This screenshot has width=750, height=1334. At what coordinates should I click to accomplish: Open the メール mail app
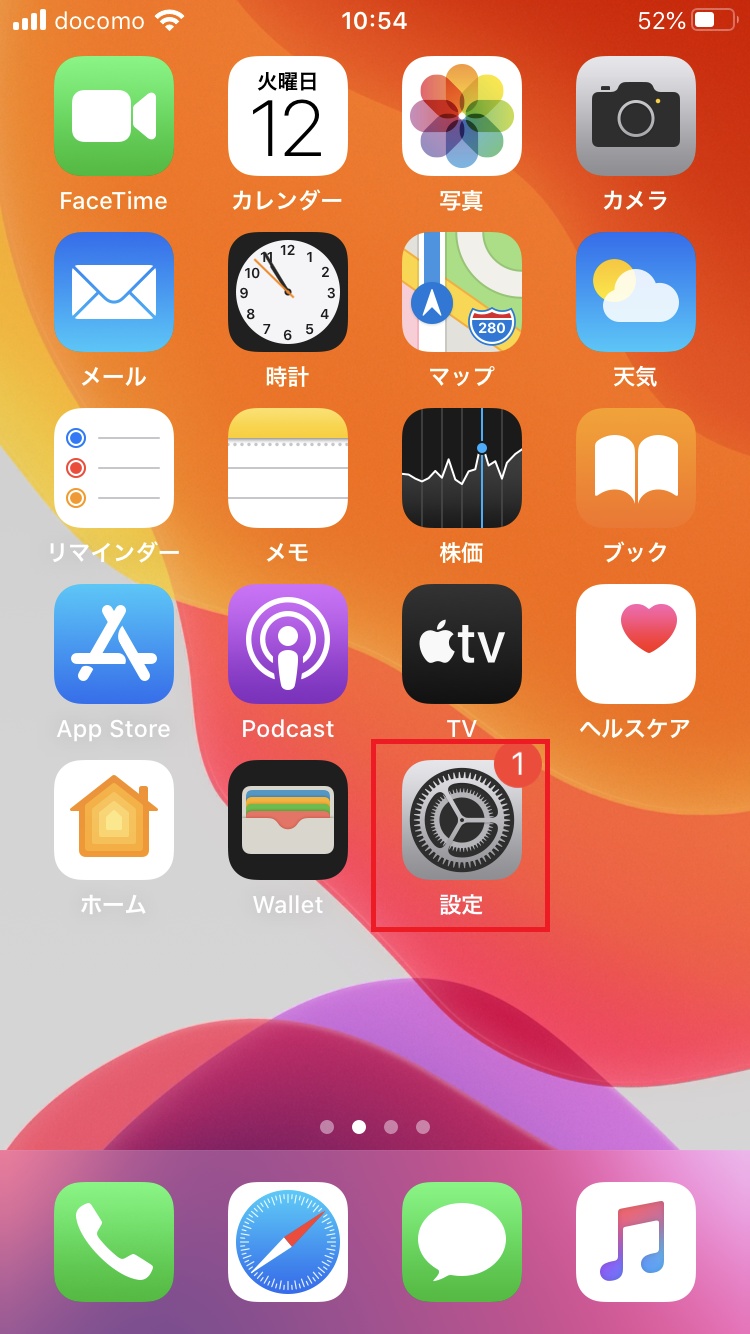(x=113, y=291)
